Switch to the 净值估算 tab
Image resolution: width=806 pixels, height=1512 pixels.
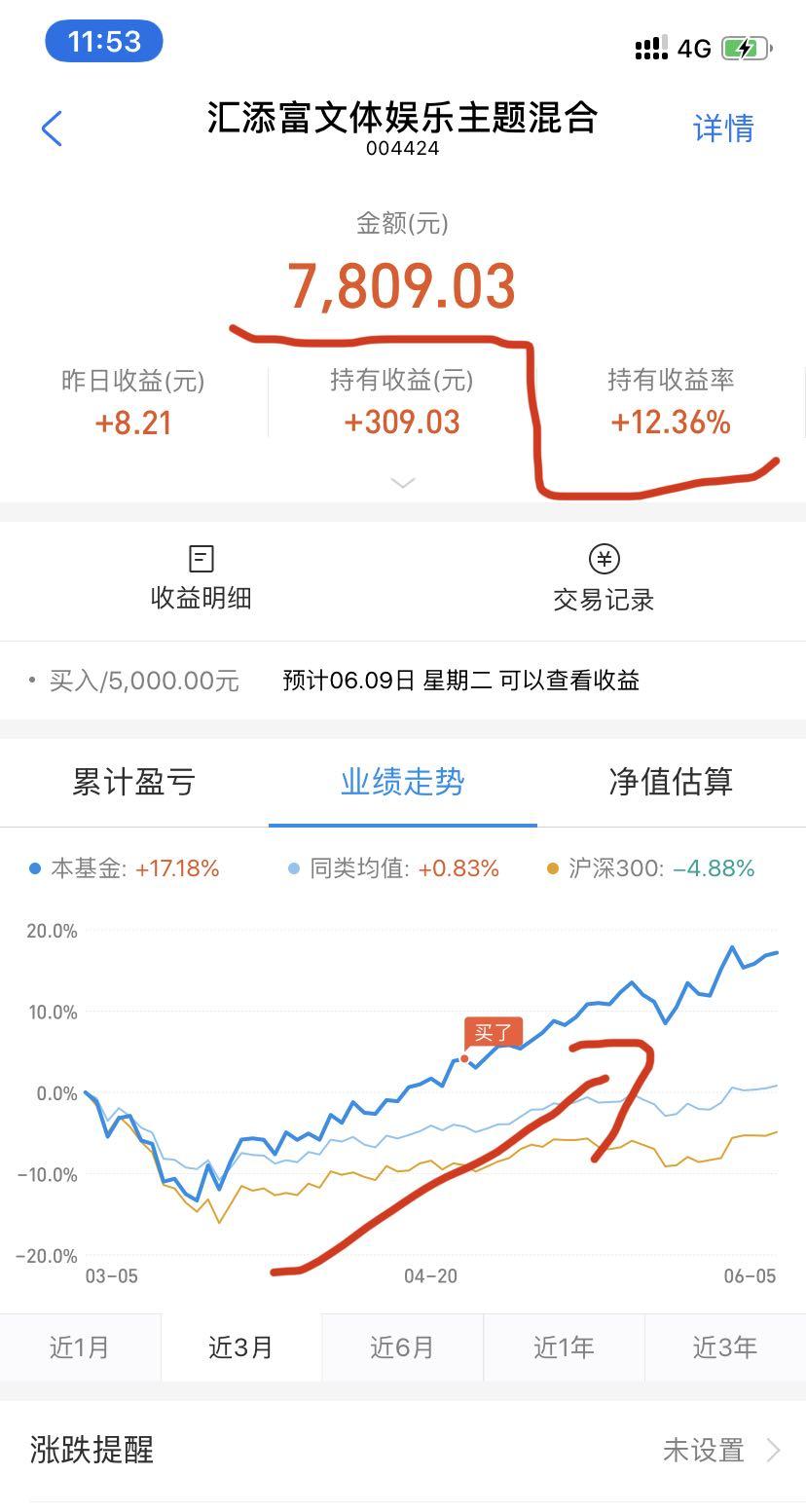pos(671,782)
